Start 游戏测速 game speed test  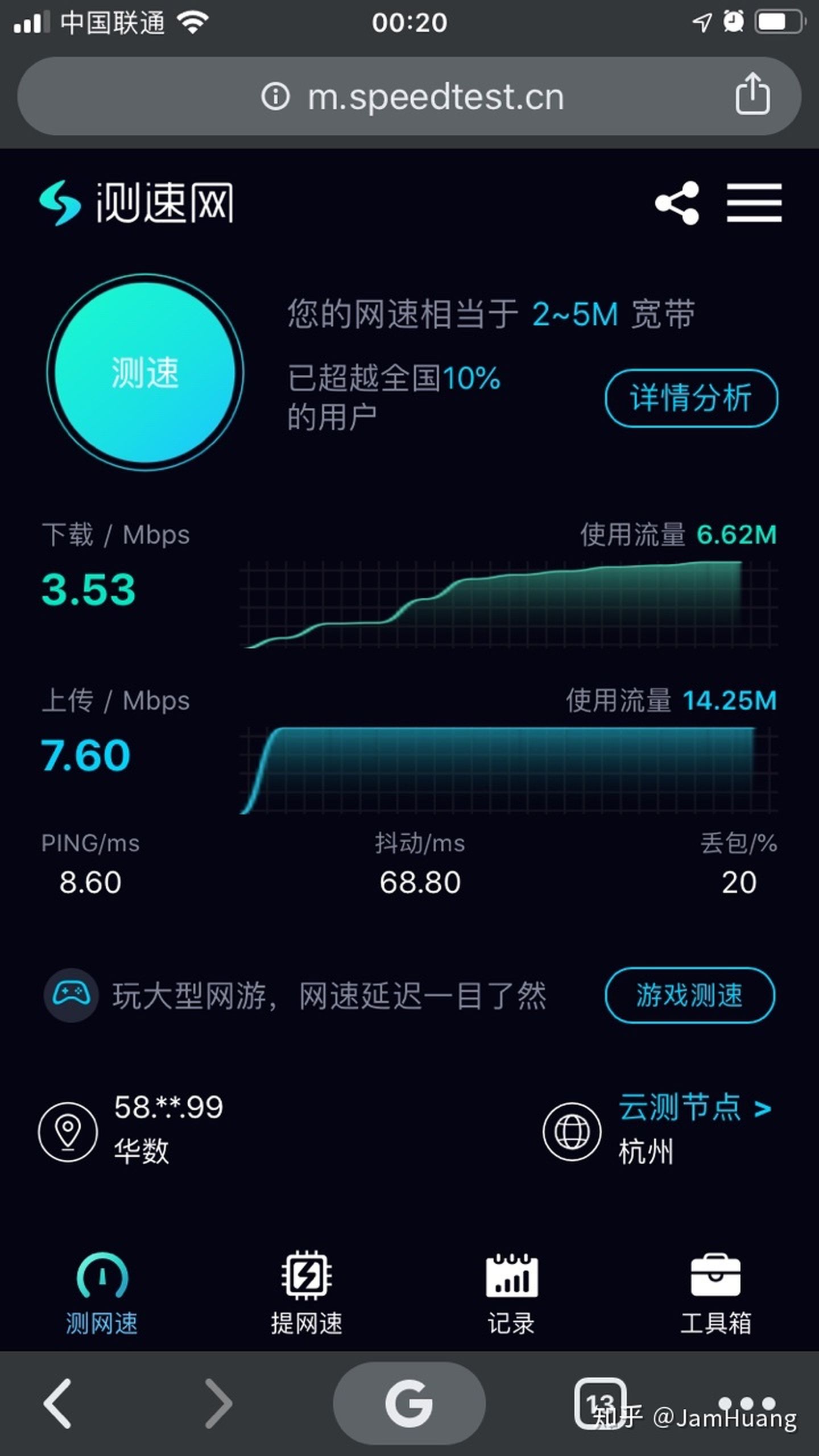tap(689, 995)
